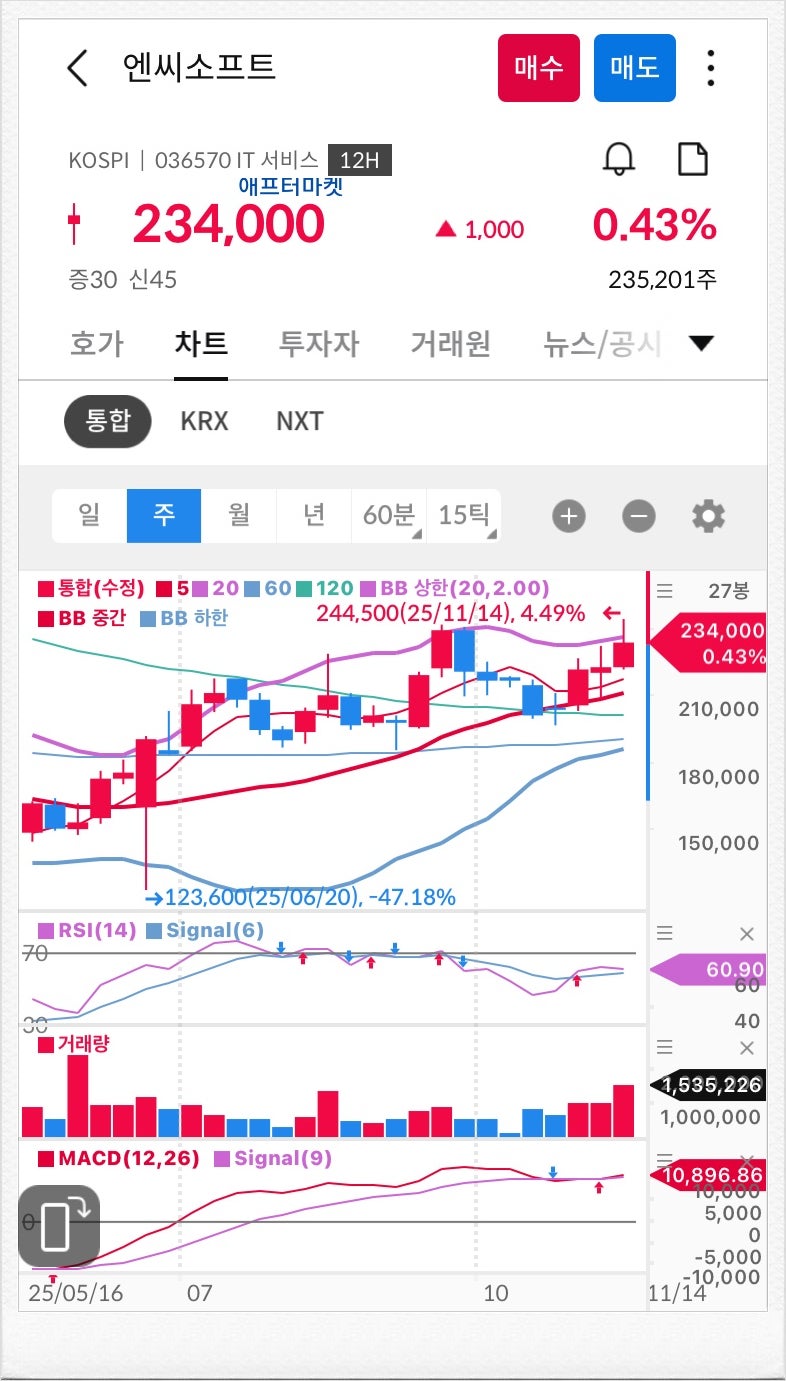The width and height of the screenshot is (786, 1381).
Task: Open chart settings via the gear icon
Action: click(708, 516)
